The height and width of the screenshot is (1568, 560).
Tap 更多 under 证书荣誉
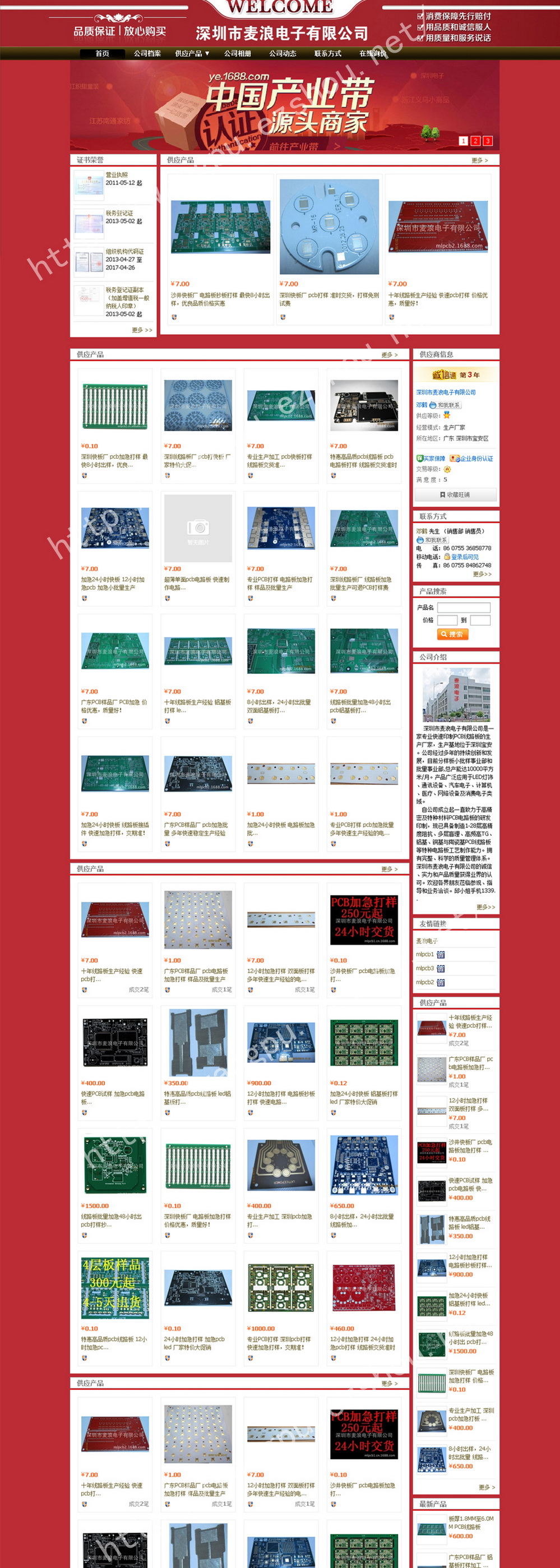142,330
